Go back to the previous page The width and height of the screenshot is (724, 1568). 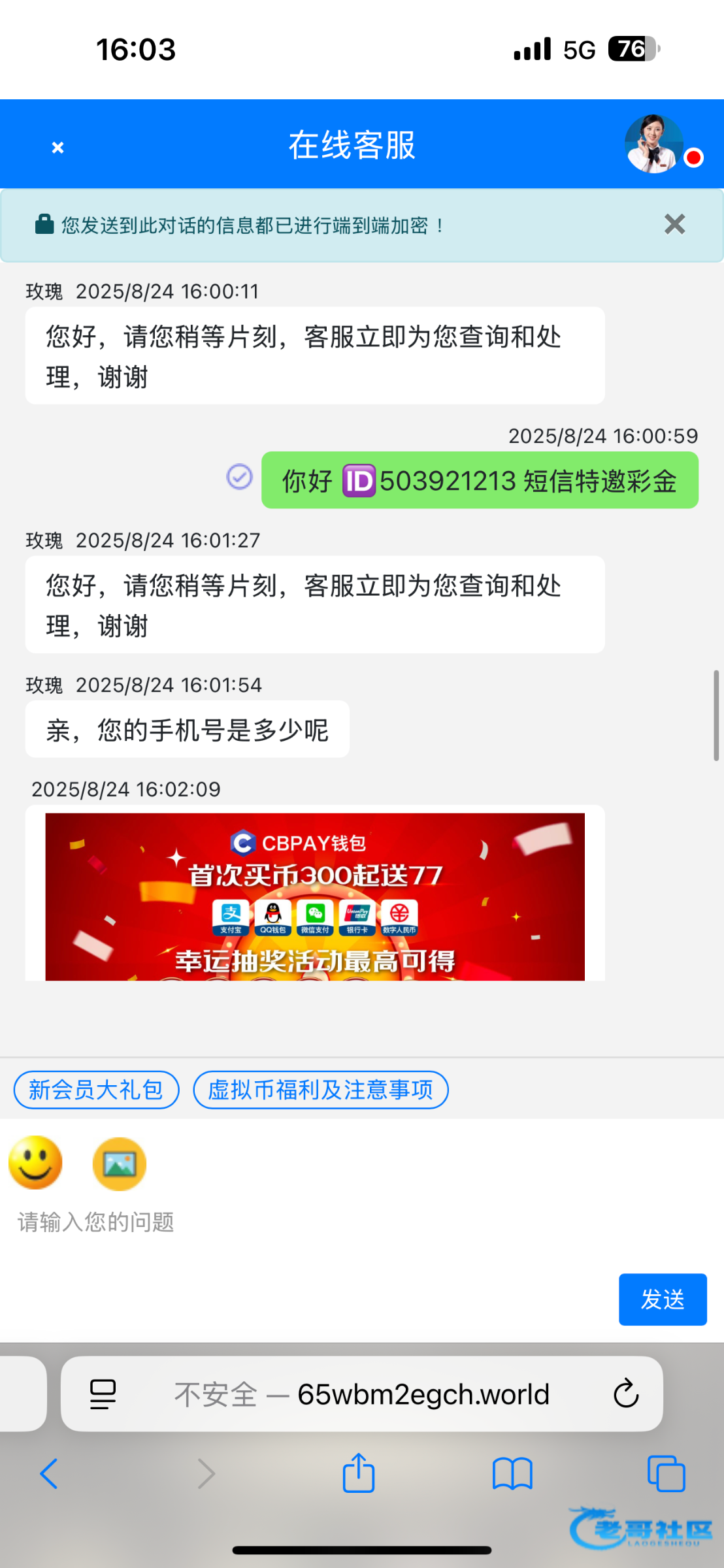pos(49,1474)
